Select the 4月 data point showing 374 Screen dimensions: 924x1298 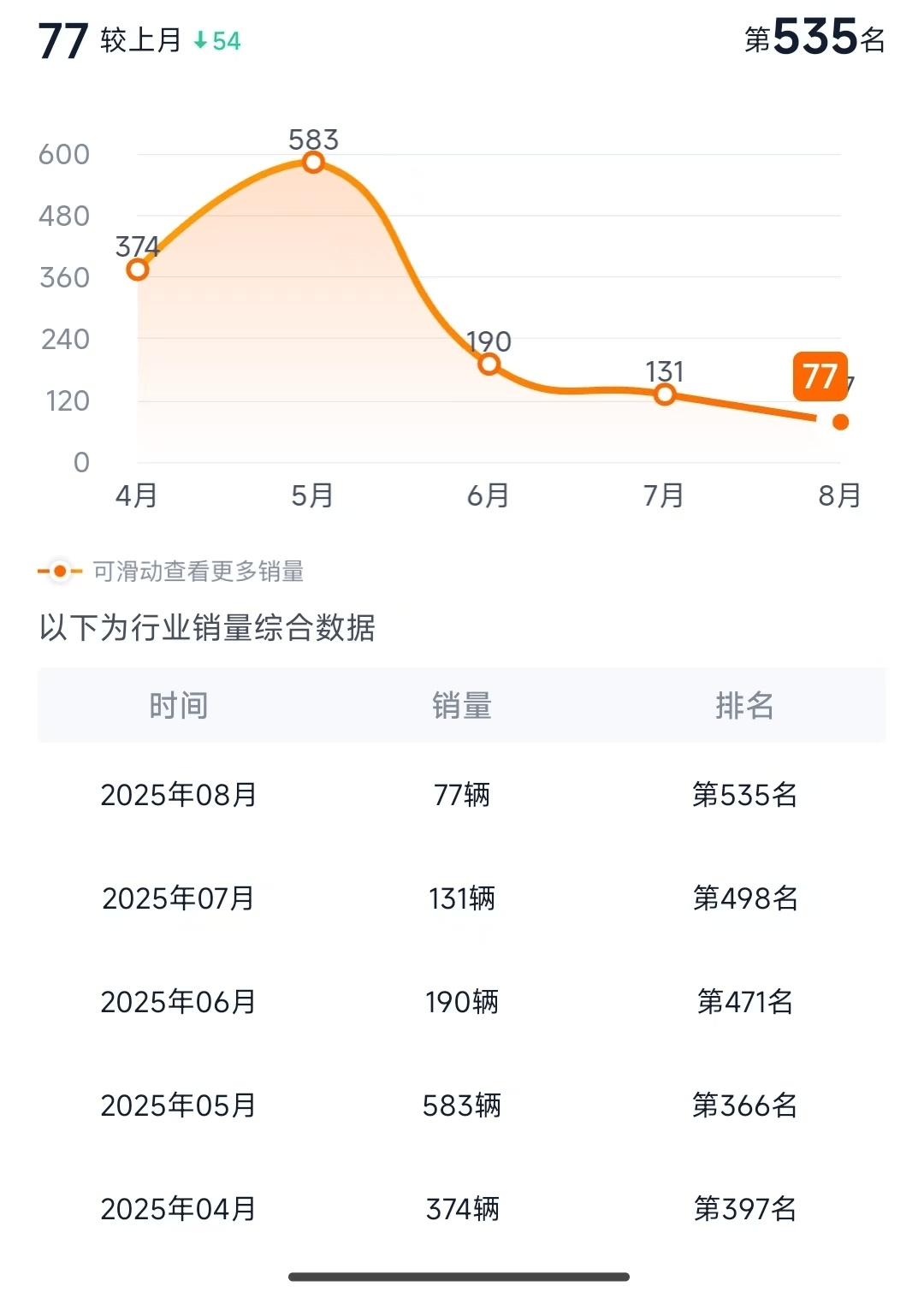(138, 270)
